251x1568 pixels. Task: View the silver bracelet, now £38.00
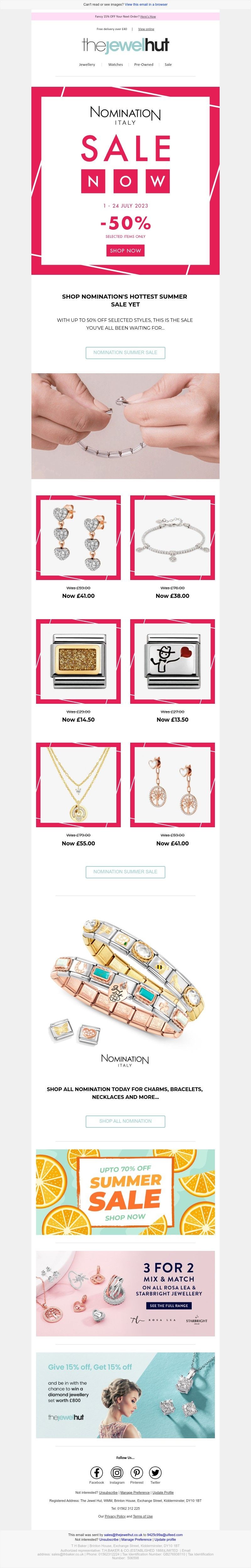pyautogui.click(x=173, y=537)
